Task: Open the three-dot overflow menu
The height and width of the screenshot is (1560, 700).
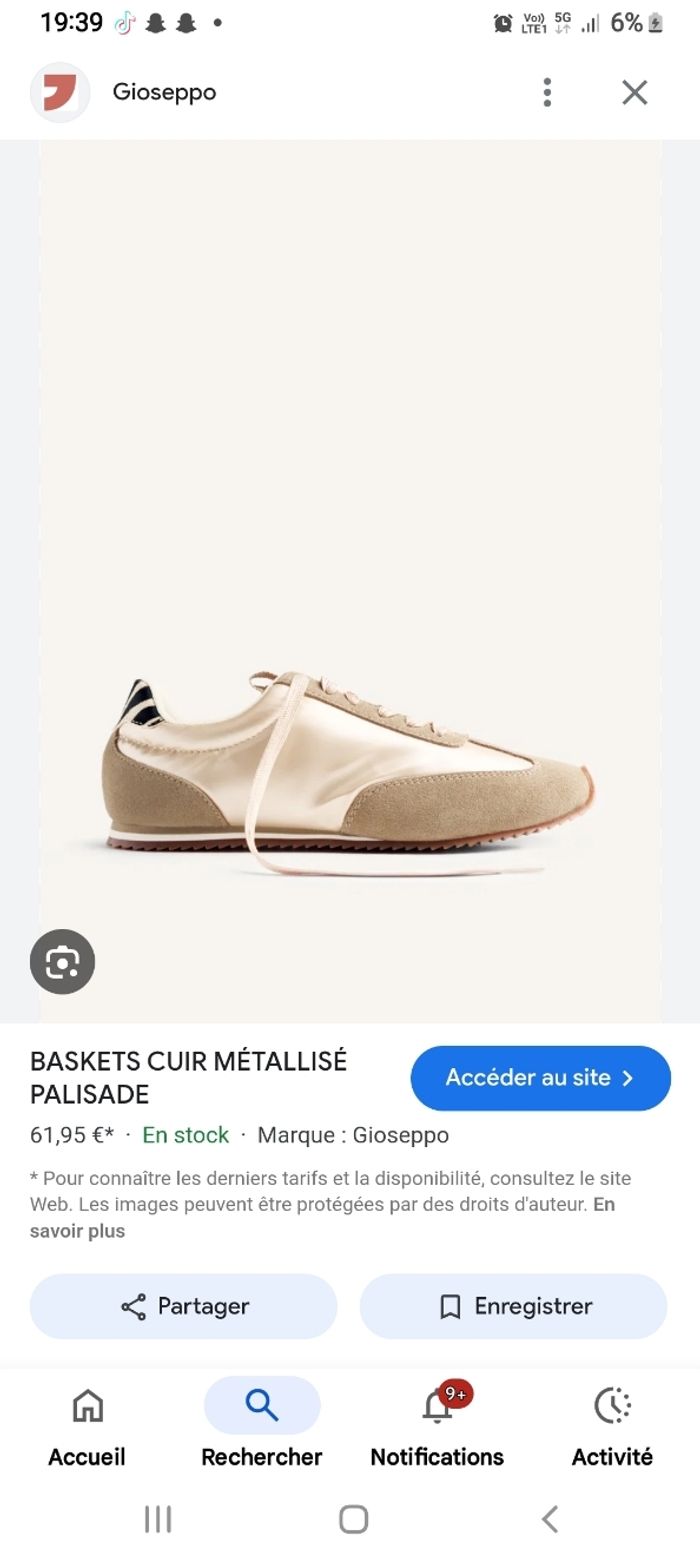Action: [547, 92]
